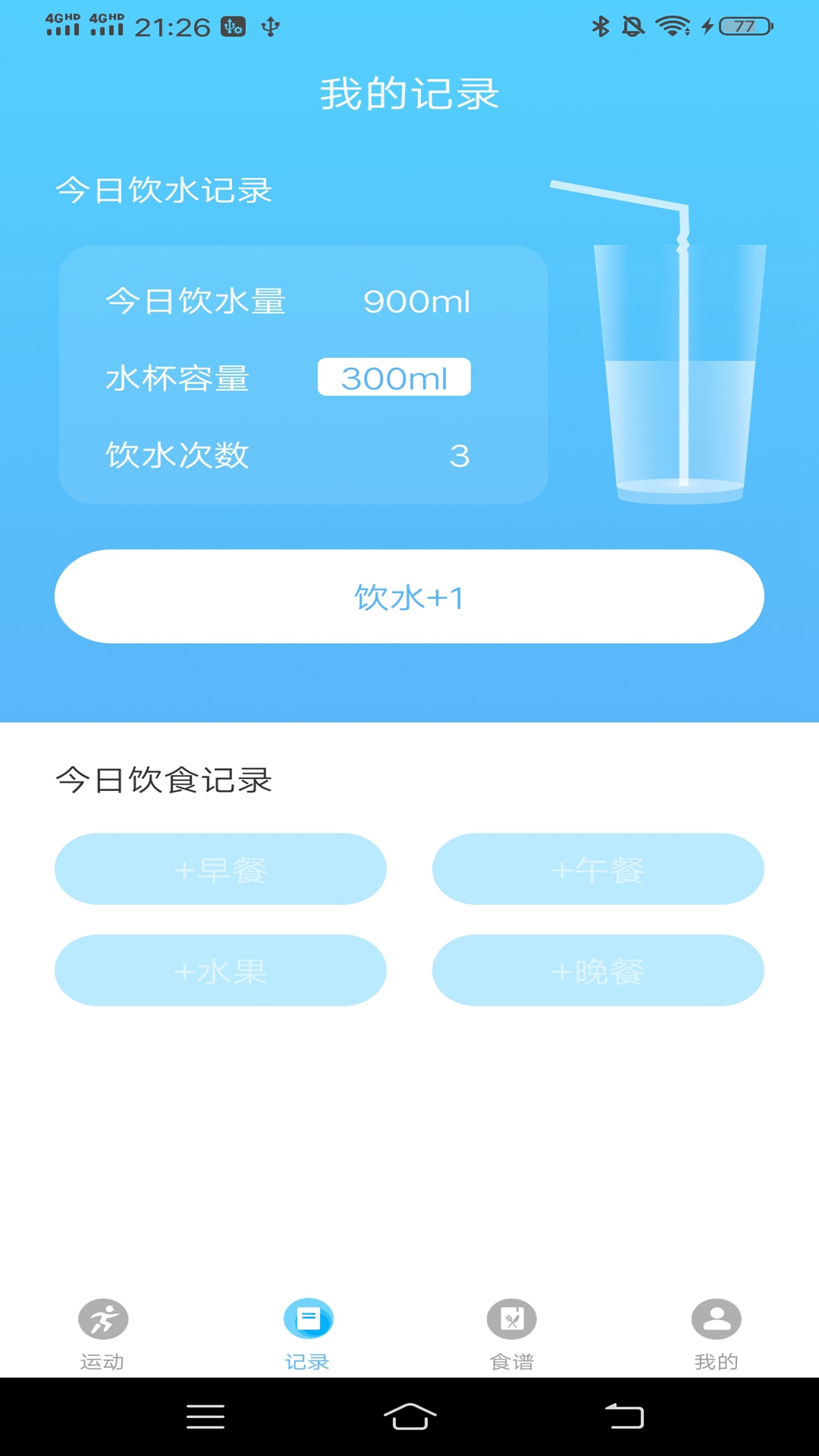Add a lunch record with +午餐
The image size is (819, 1456).
coord(599,869)
